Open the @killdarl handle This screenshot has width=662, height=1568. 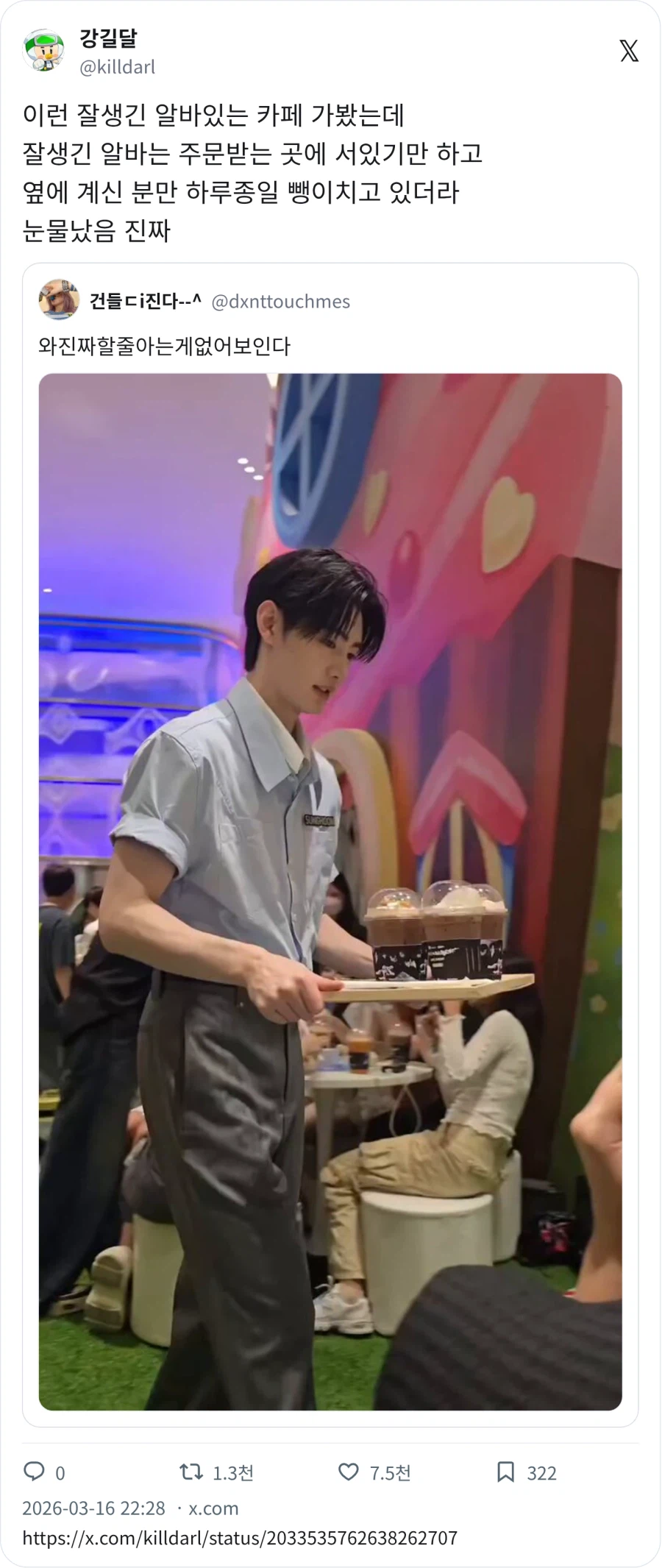pos(117,67)
